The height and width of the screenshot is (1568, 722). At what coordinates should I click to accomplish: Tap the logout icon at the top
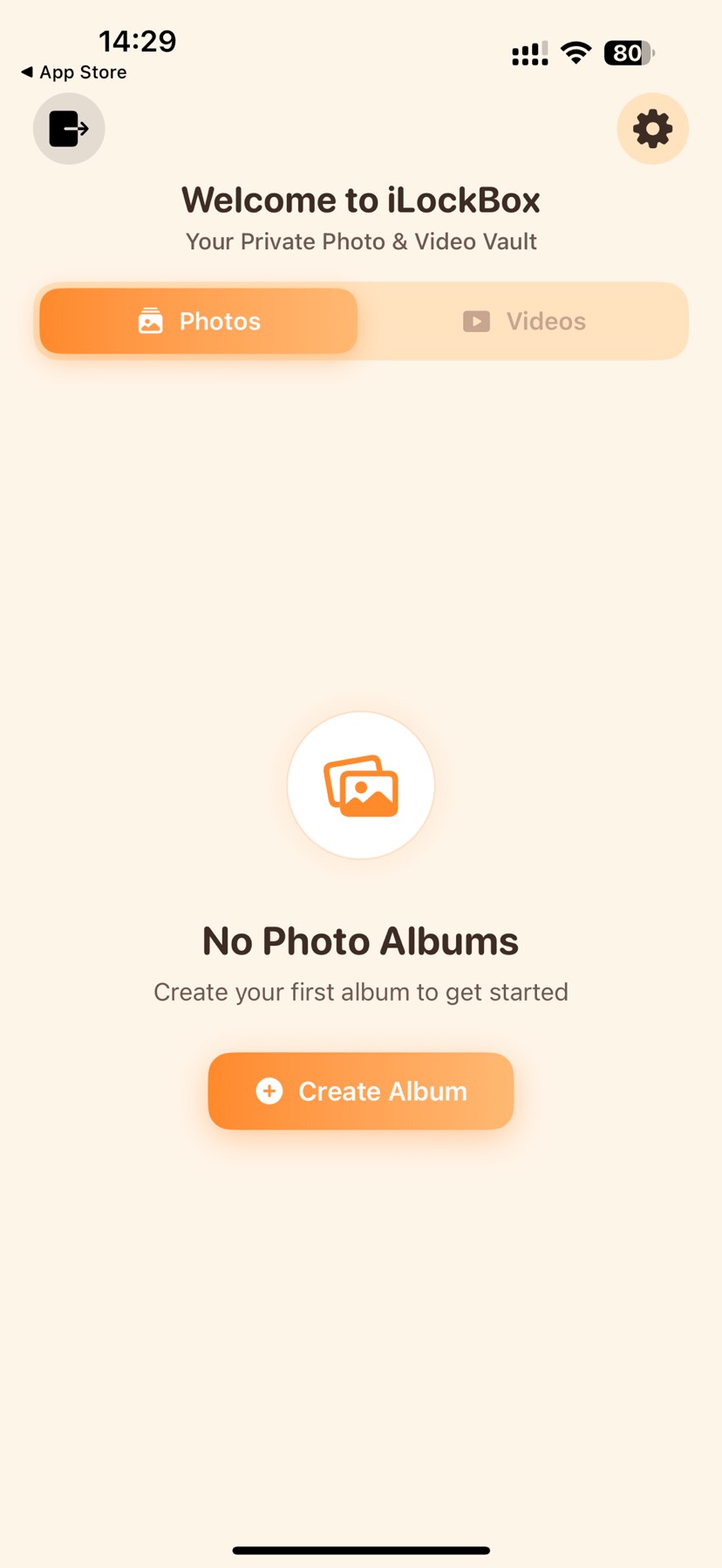(x=69, y=129)
